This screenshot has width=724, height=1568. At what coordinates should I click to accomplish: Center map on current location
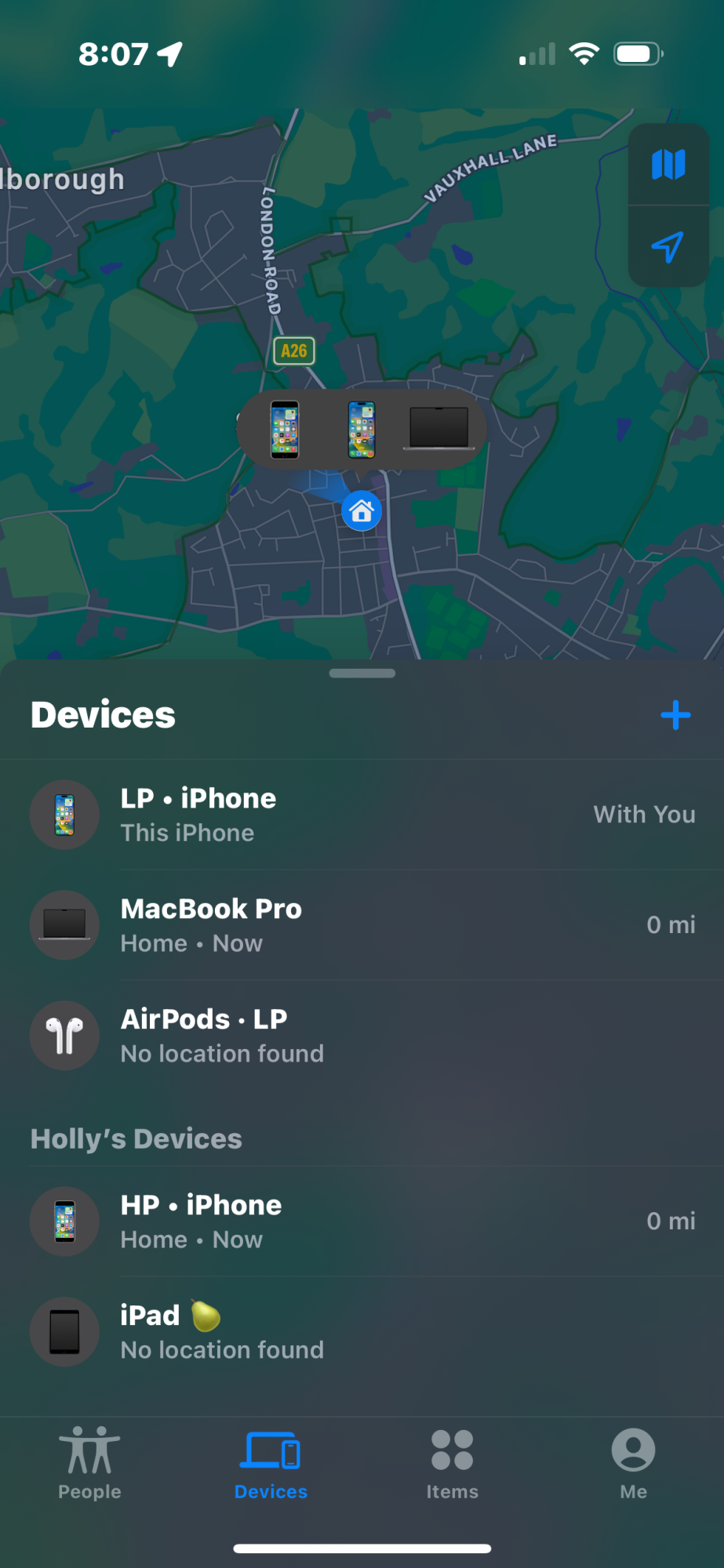coord(668,247)
